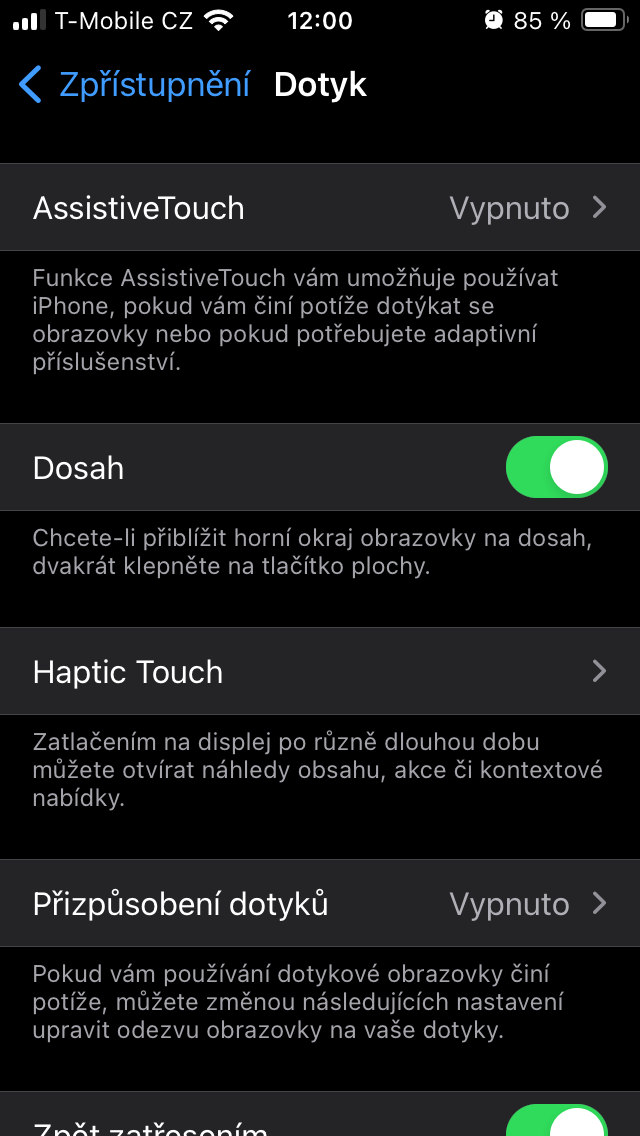Go back to Zpřístupnění settings
This screenshot has width=640, height=1136.
[135, 85]
